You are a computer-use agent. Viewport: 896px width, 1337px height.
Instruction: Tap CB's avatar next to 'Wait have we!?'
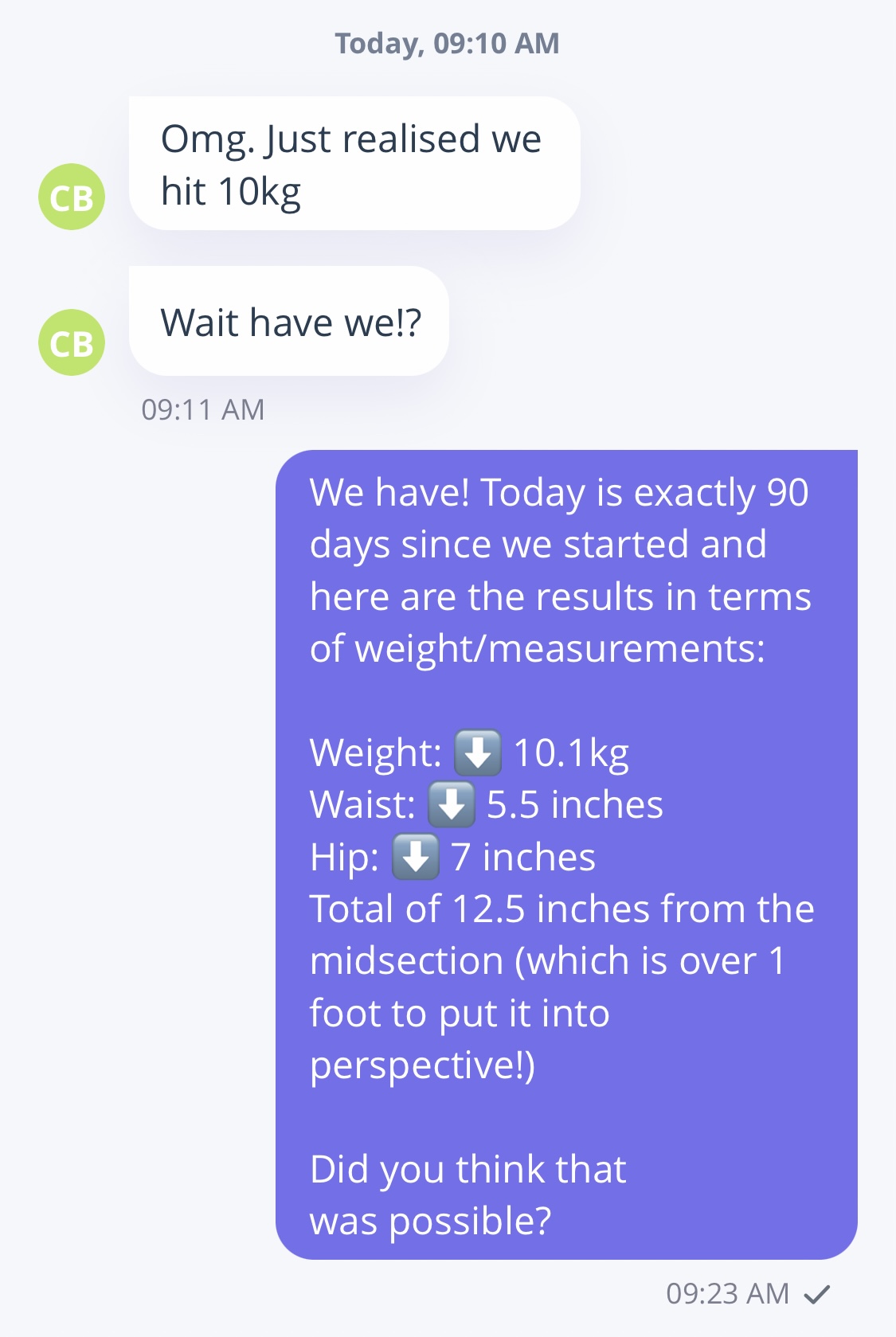pyautogui.click(x=72, y=342)
